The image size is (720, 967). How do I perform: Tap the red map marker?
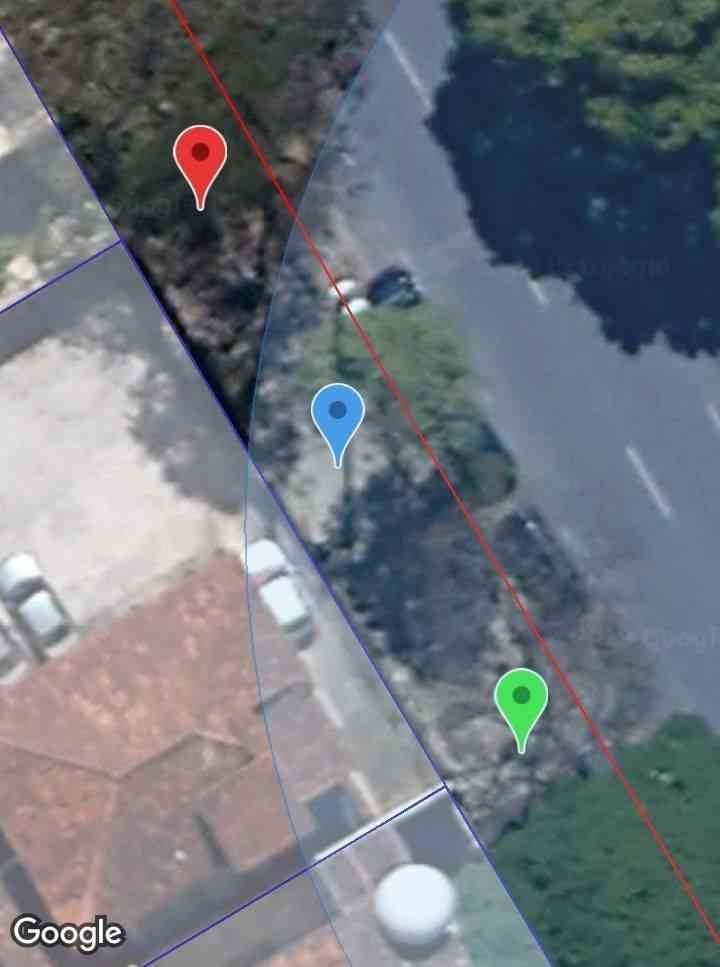tap(200, 158)
